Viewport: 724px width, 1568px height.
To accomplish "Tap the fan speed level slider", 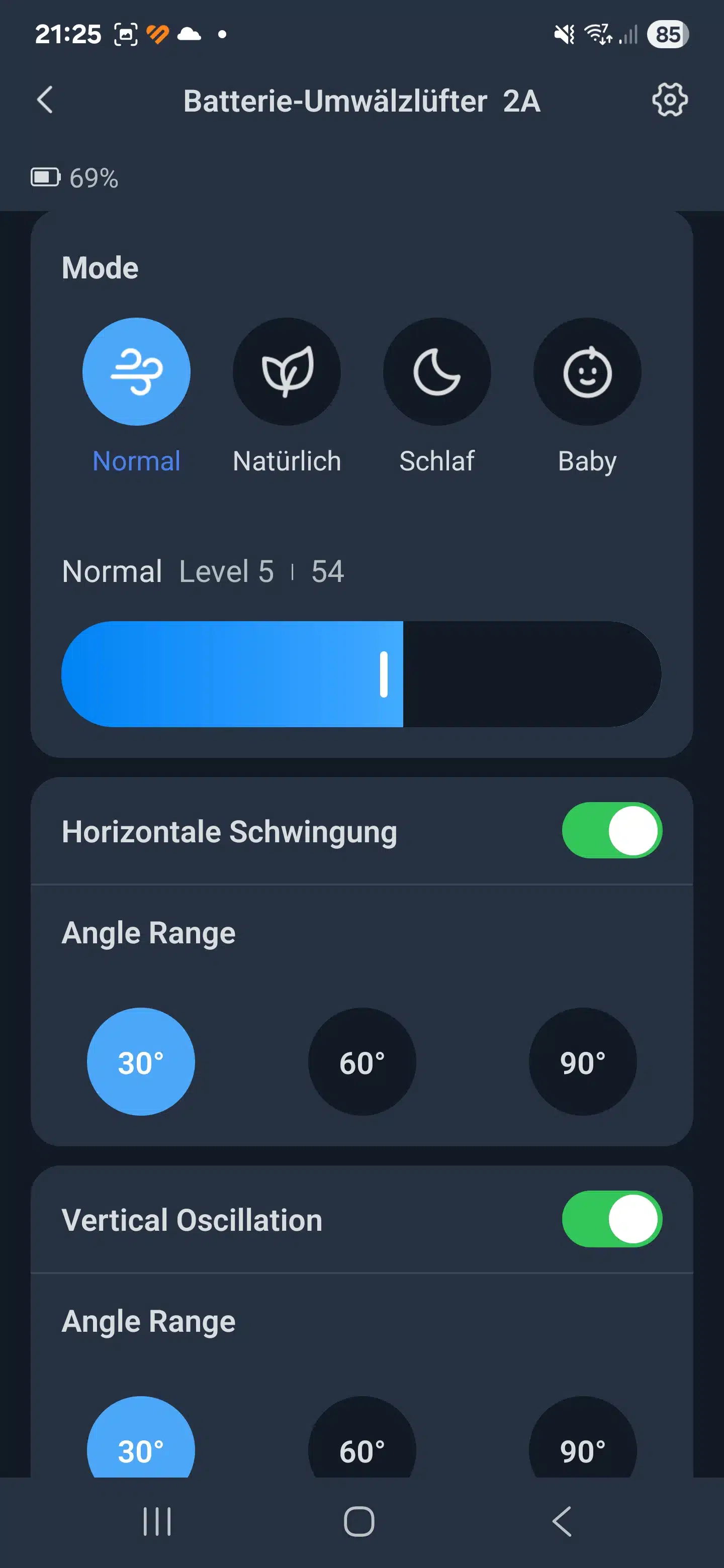I will 361,674.
